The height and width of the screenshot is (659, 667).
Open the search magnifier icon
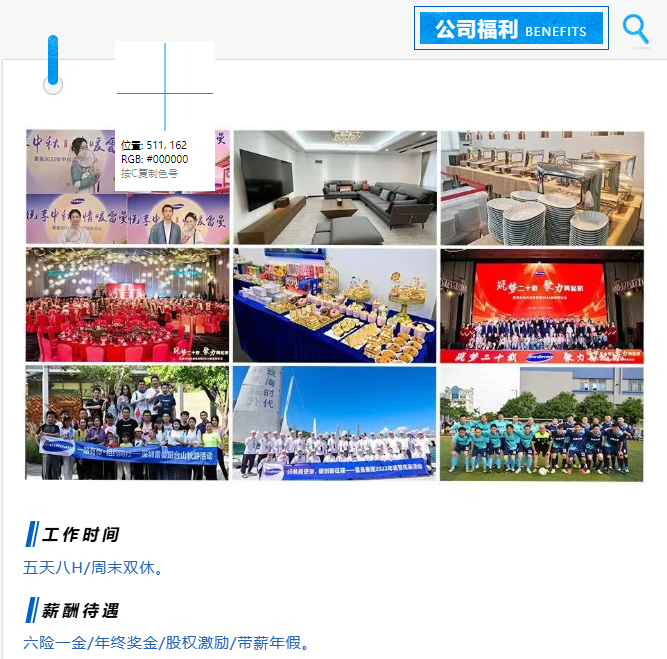point(636,29)
